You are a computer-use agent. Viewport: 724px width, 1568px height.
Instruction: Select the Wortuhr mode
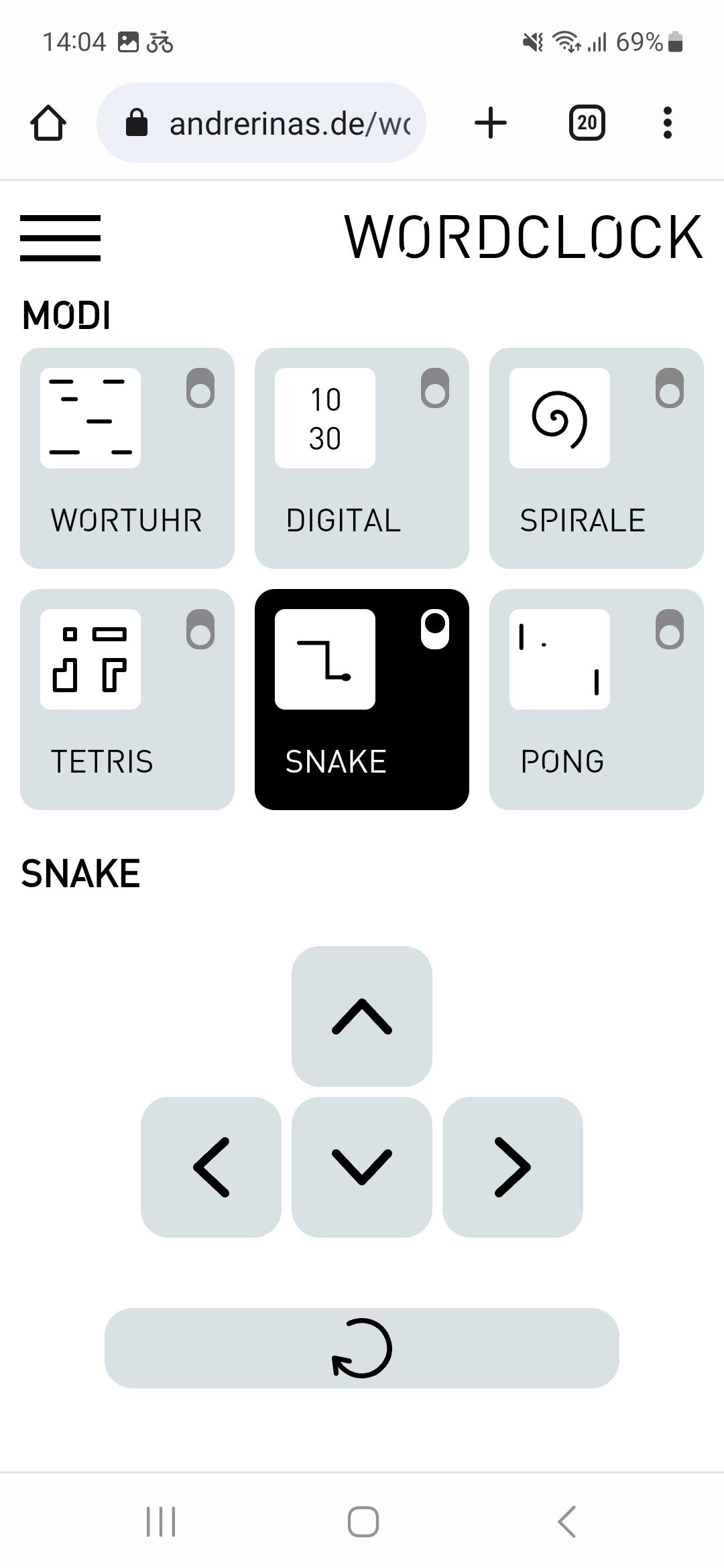click(127, 458)
